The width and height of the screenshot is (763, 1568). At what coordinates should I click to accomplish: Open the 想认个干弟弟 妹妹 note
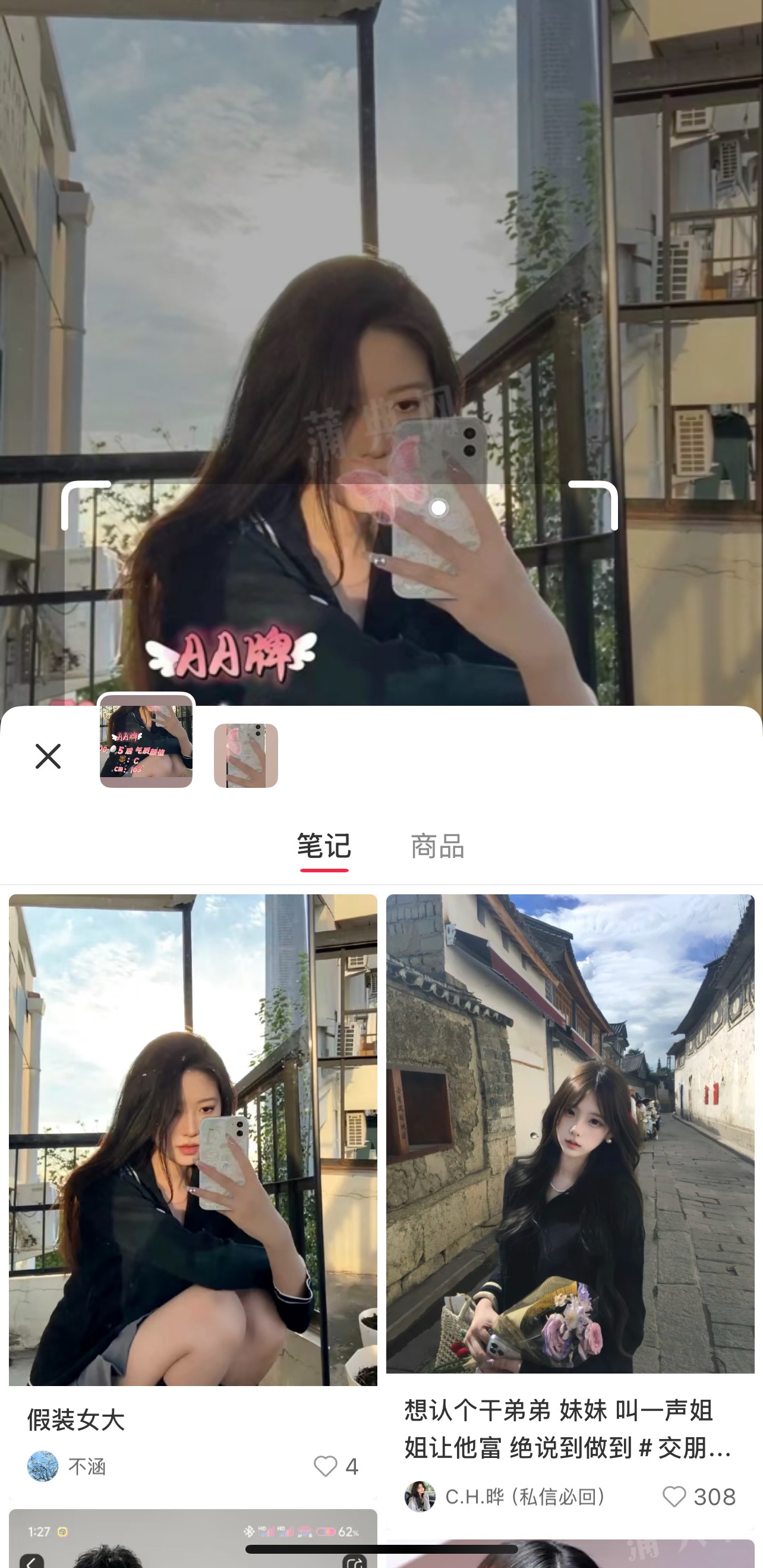569,1133
